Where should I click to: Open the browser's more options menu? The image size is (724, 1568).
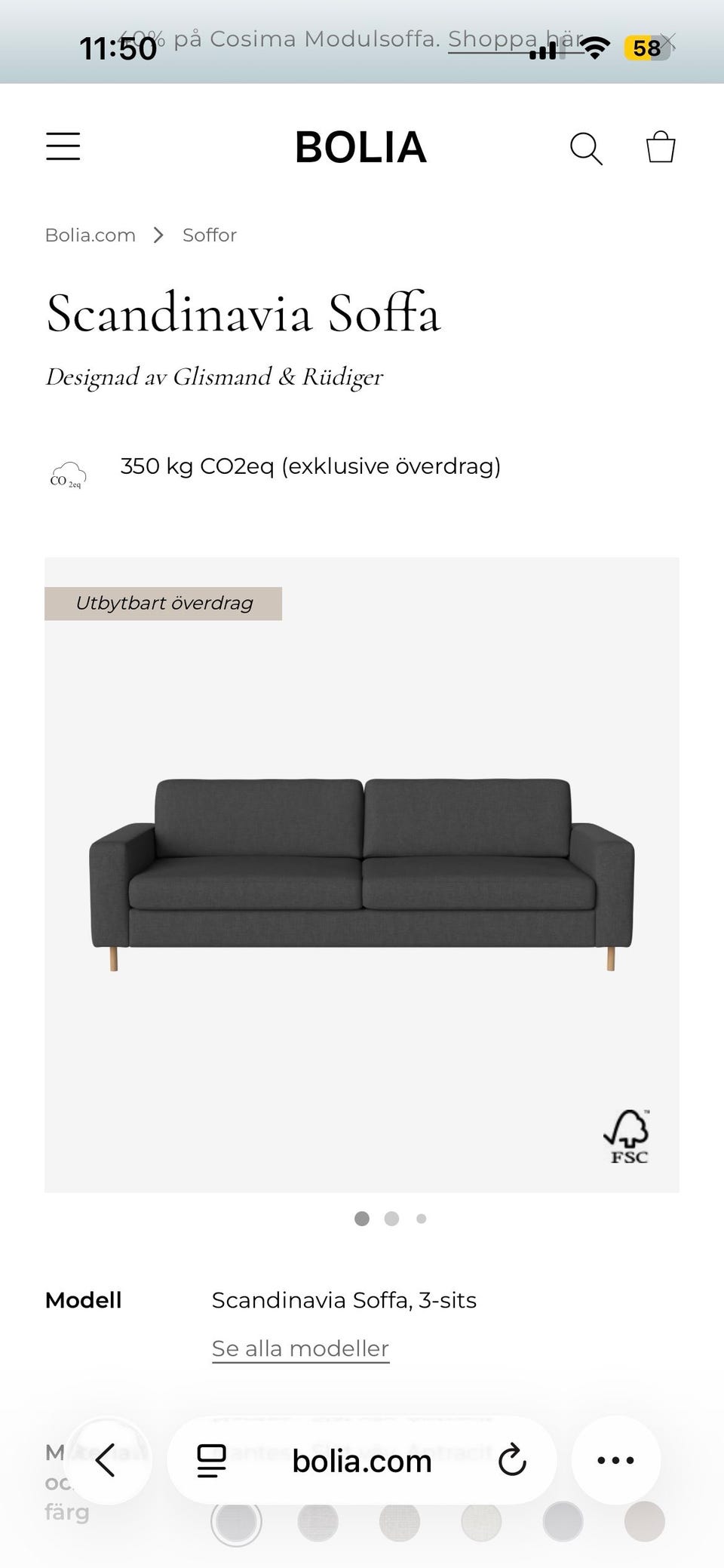click(615, 1460)
